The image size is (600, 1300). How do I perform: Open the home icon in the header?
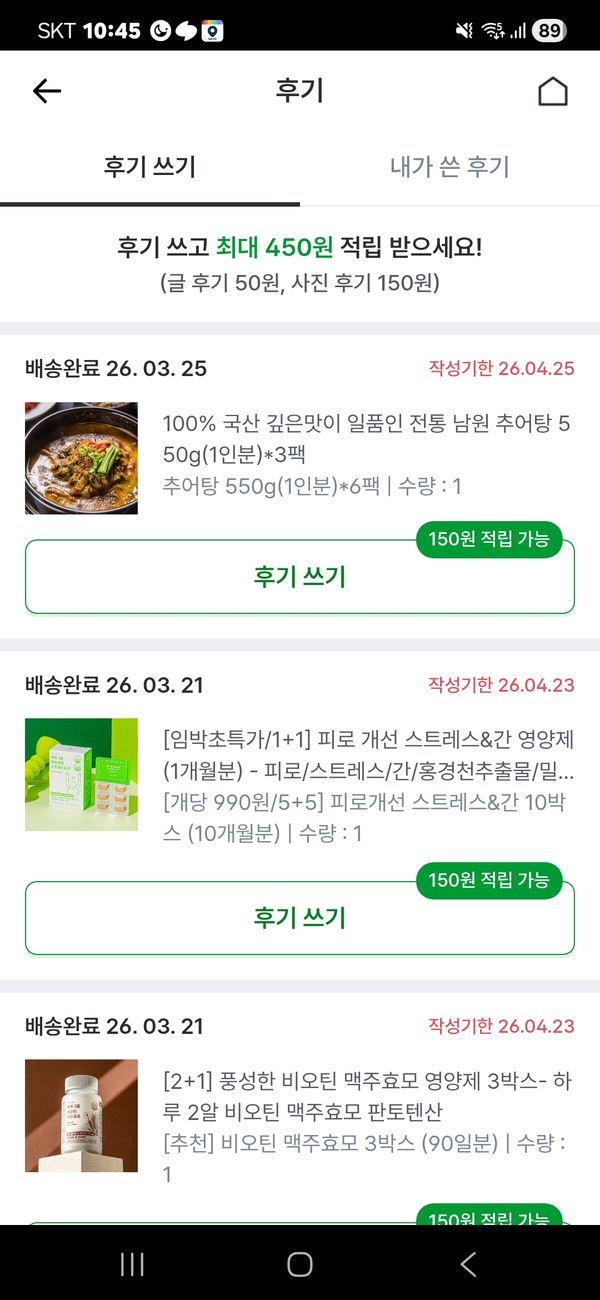tap(552, 91)
